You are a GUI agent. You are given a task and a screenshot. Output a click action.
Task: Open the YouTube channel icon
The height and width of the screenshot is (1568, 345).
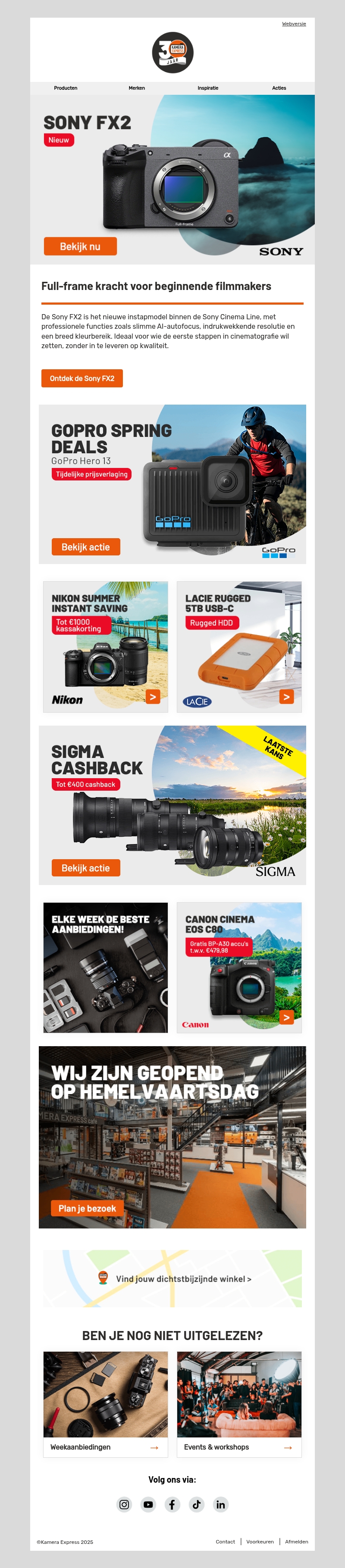click(x=148, y=1505)
